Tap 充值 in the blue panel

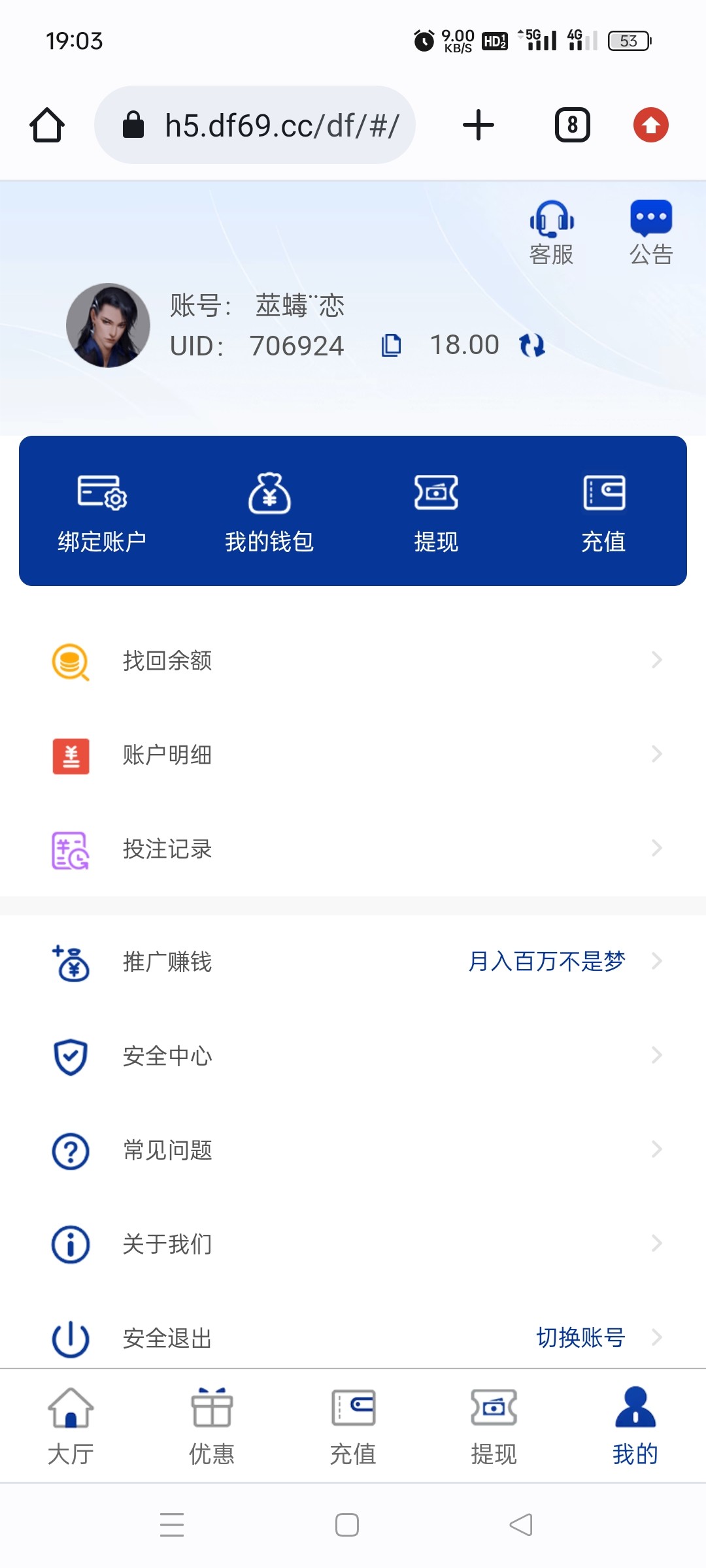603,512
